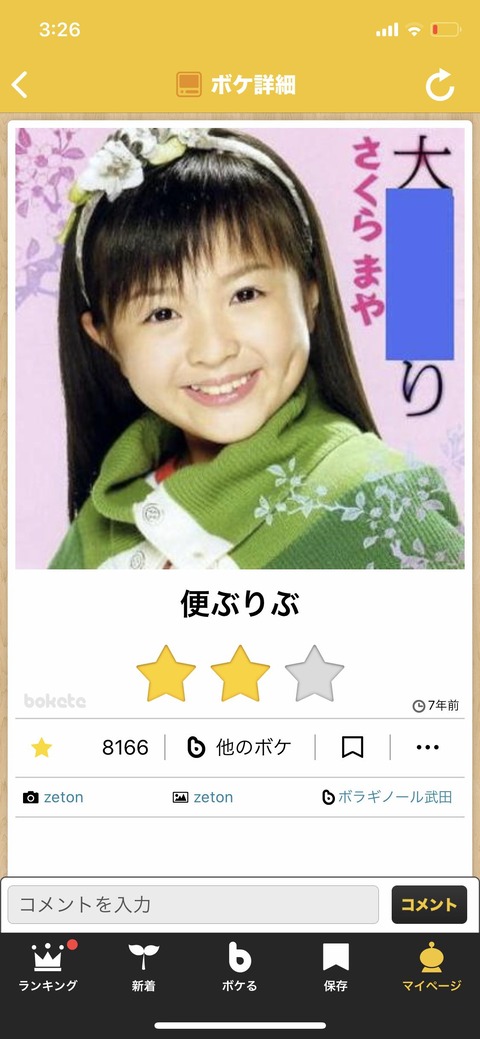The width and height of the screenshot is (480, 1039).
Task: Go to the 保存 tab
Action: [x=335, y=967]
